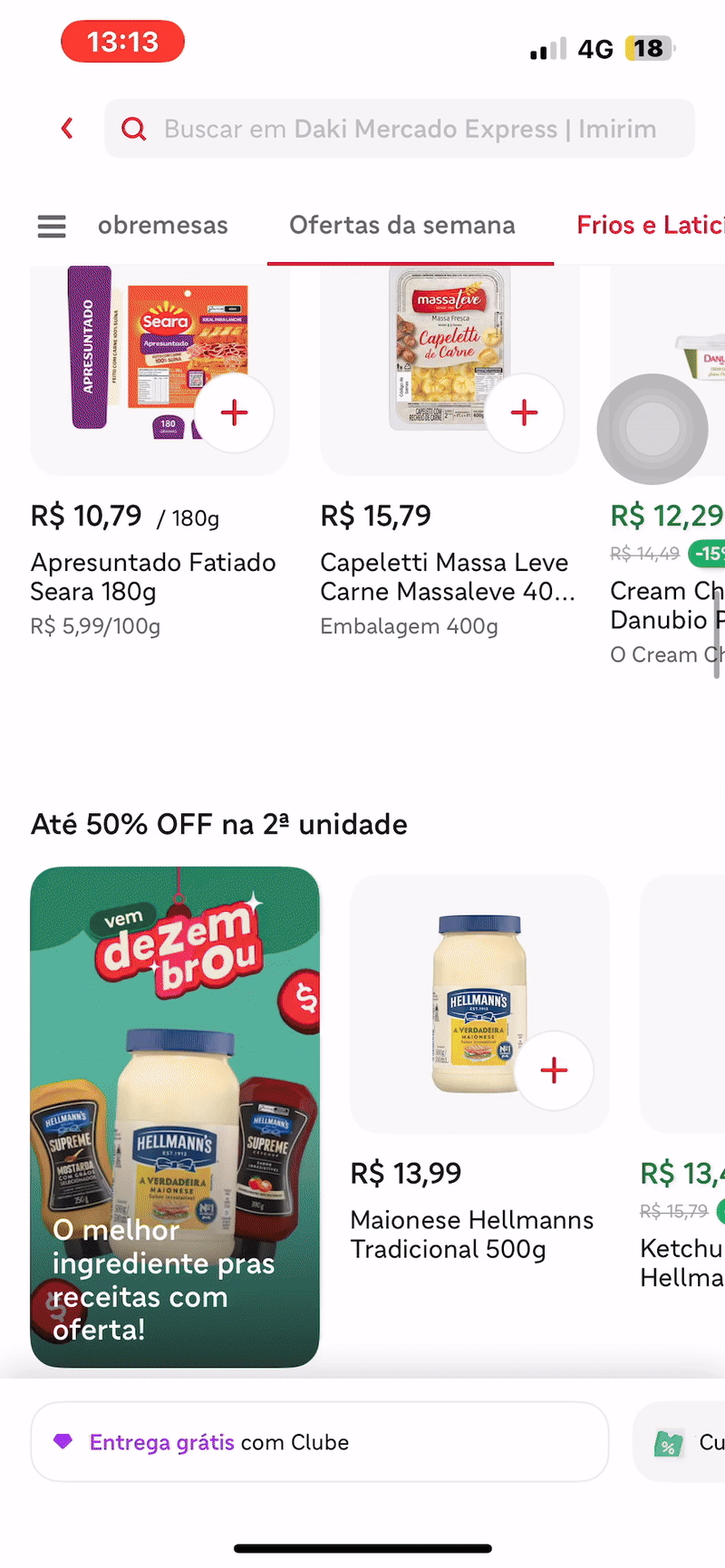Switch to Frios e Laticínios tab
The height and width of the screenshot is (1568, 725).
tap(649, 226)
